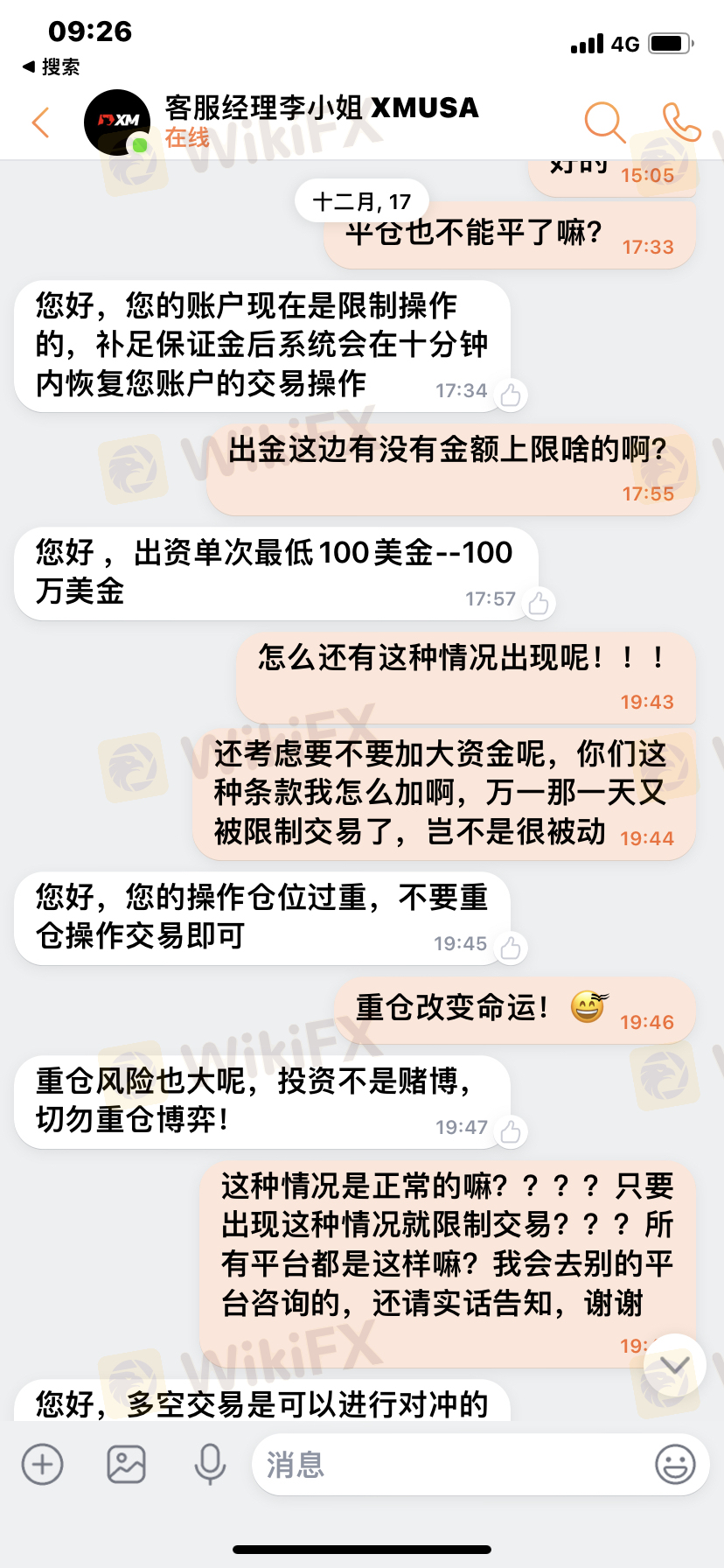Return to 搜索 via the status bar
Image resolution: width=724 pixels, height=1568 pixels.
(51, 66)
